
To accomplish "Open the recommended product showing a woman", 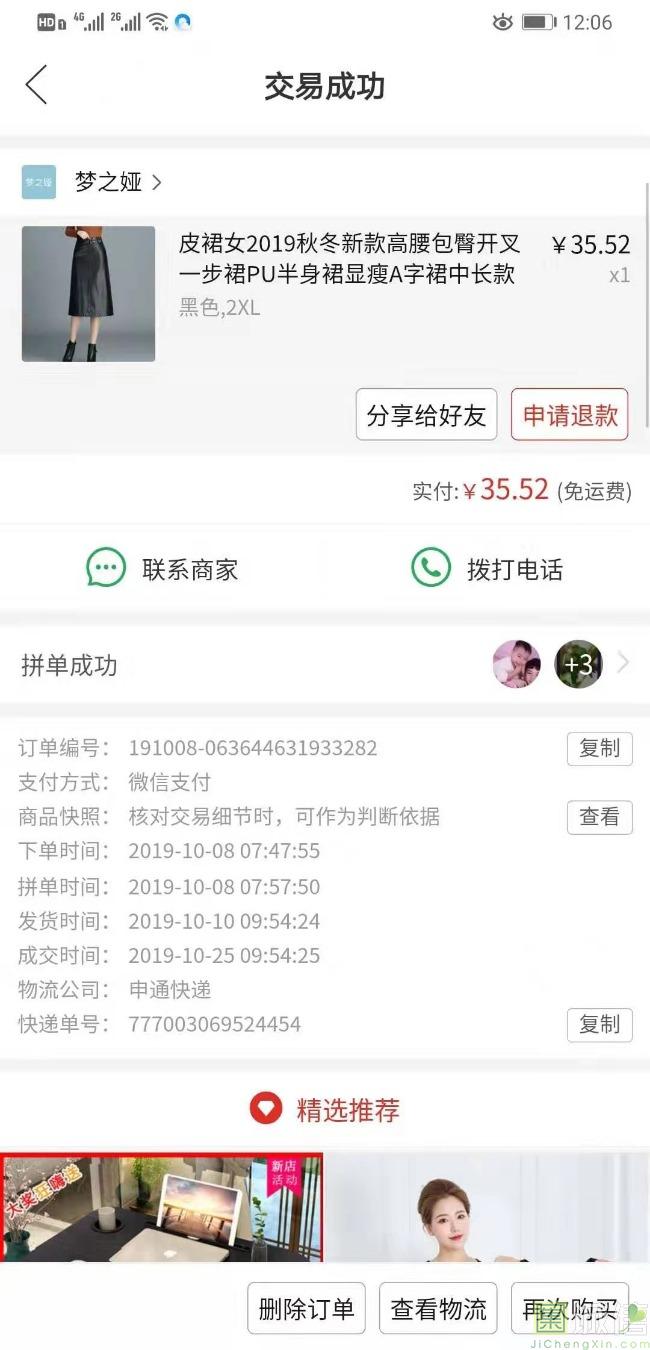I will pos(487,1207).
